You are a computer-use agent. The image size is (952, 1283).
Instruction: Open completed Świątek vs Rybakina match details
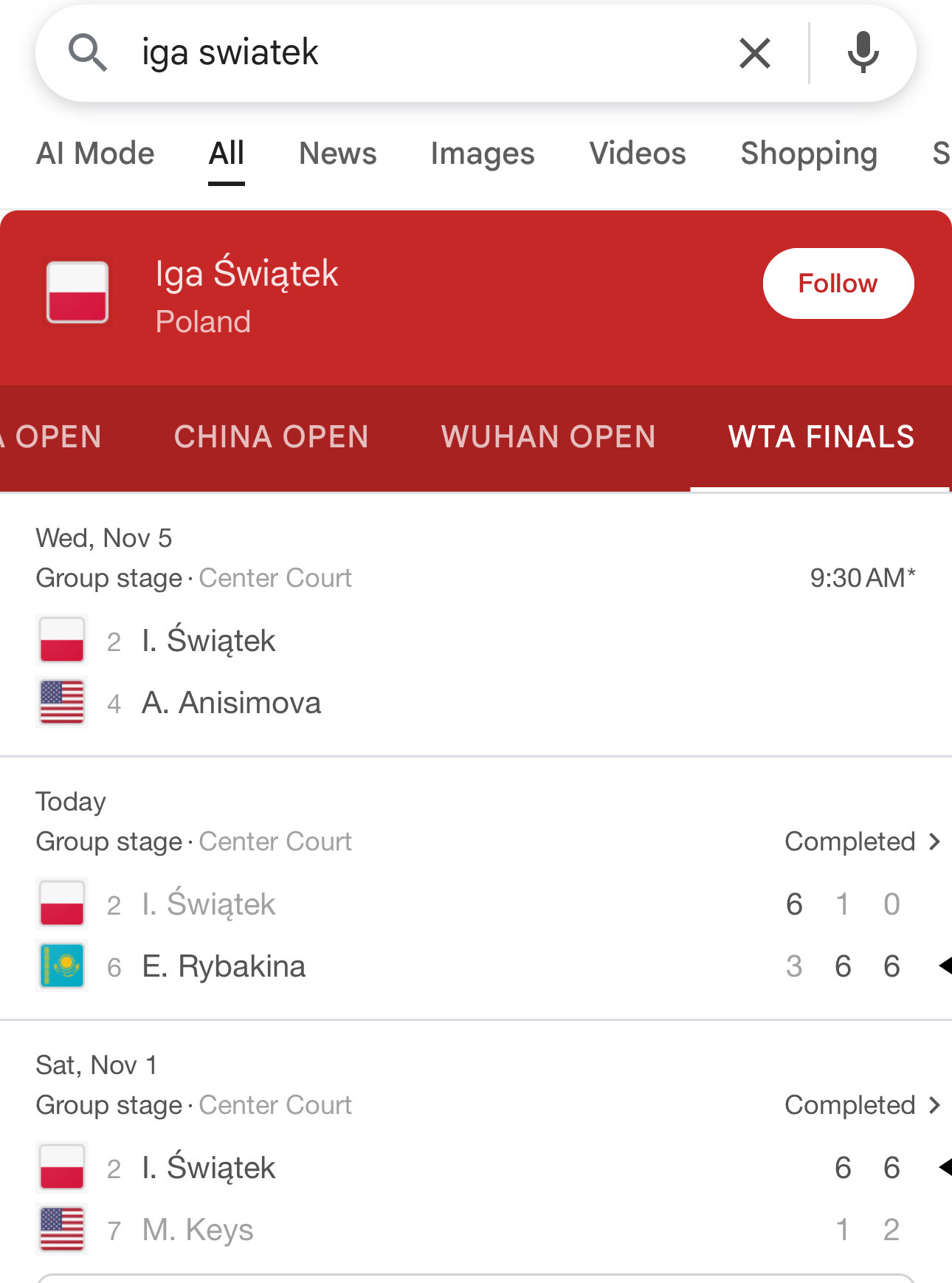click(862, 842)
